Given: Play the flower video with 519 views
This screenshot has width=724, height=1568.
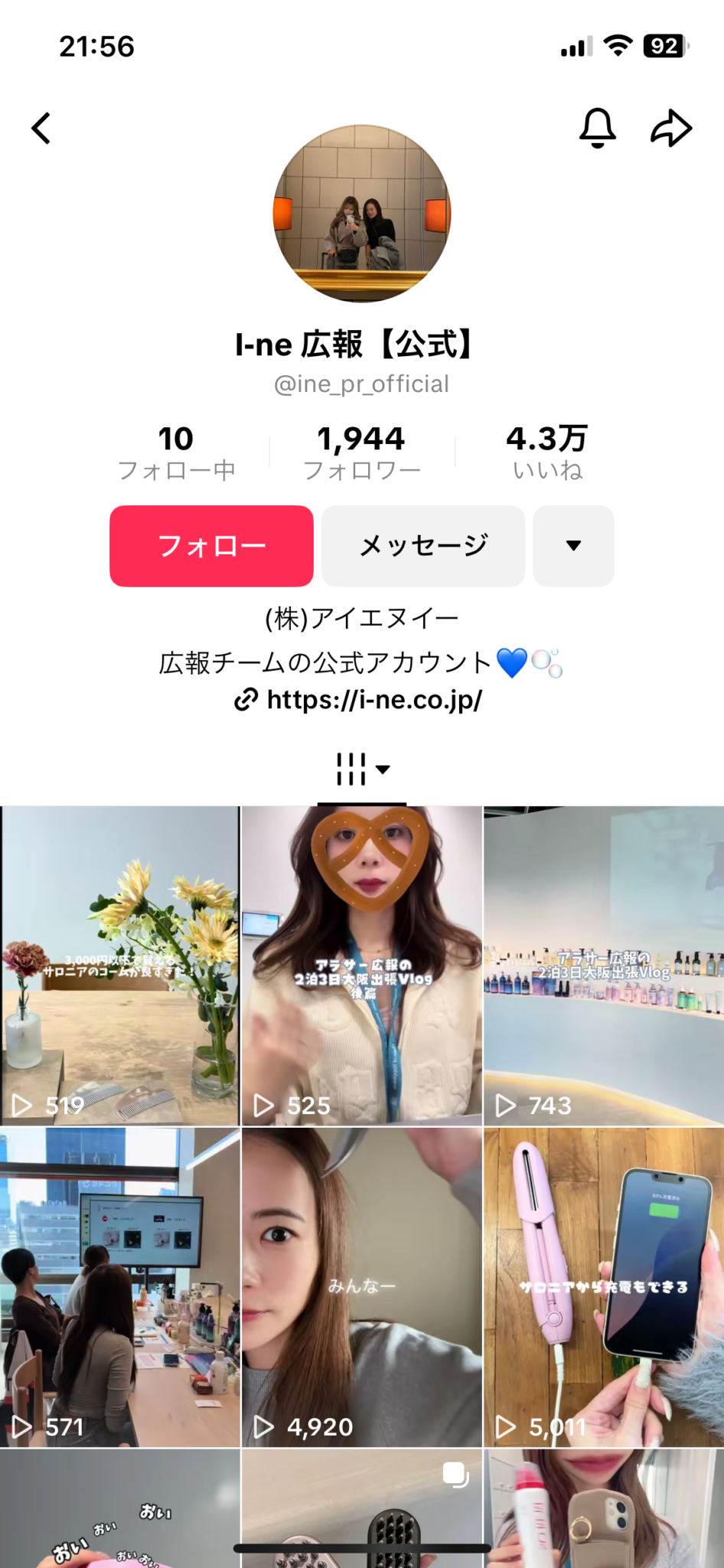Looking at the screenshot, I should pos(119,965).
